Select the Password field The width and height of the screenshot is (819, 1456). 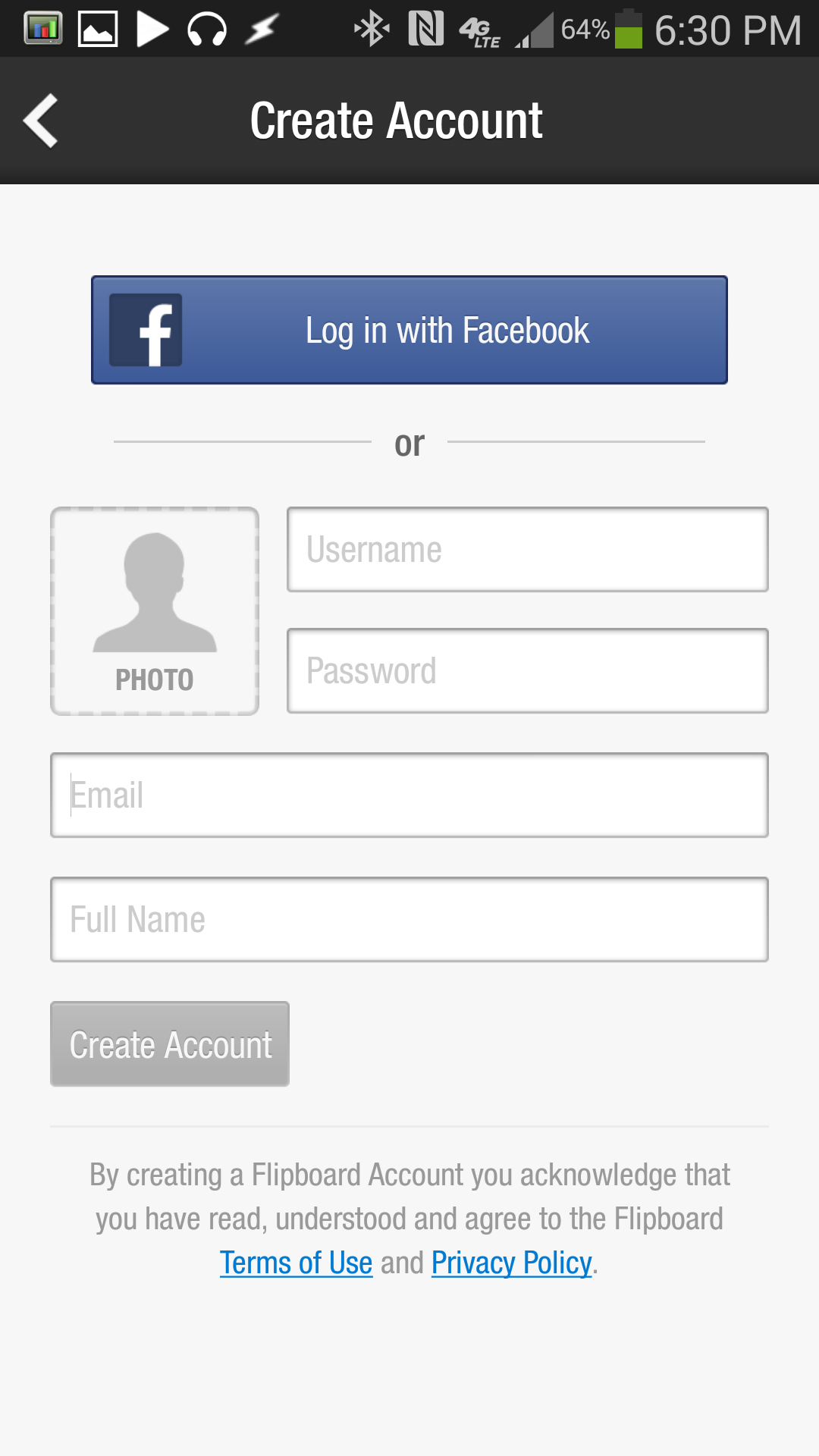click(x=528, y=672)
